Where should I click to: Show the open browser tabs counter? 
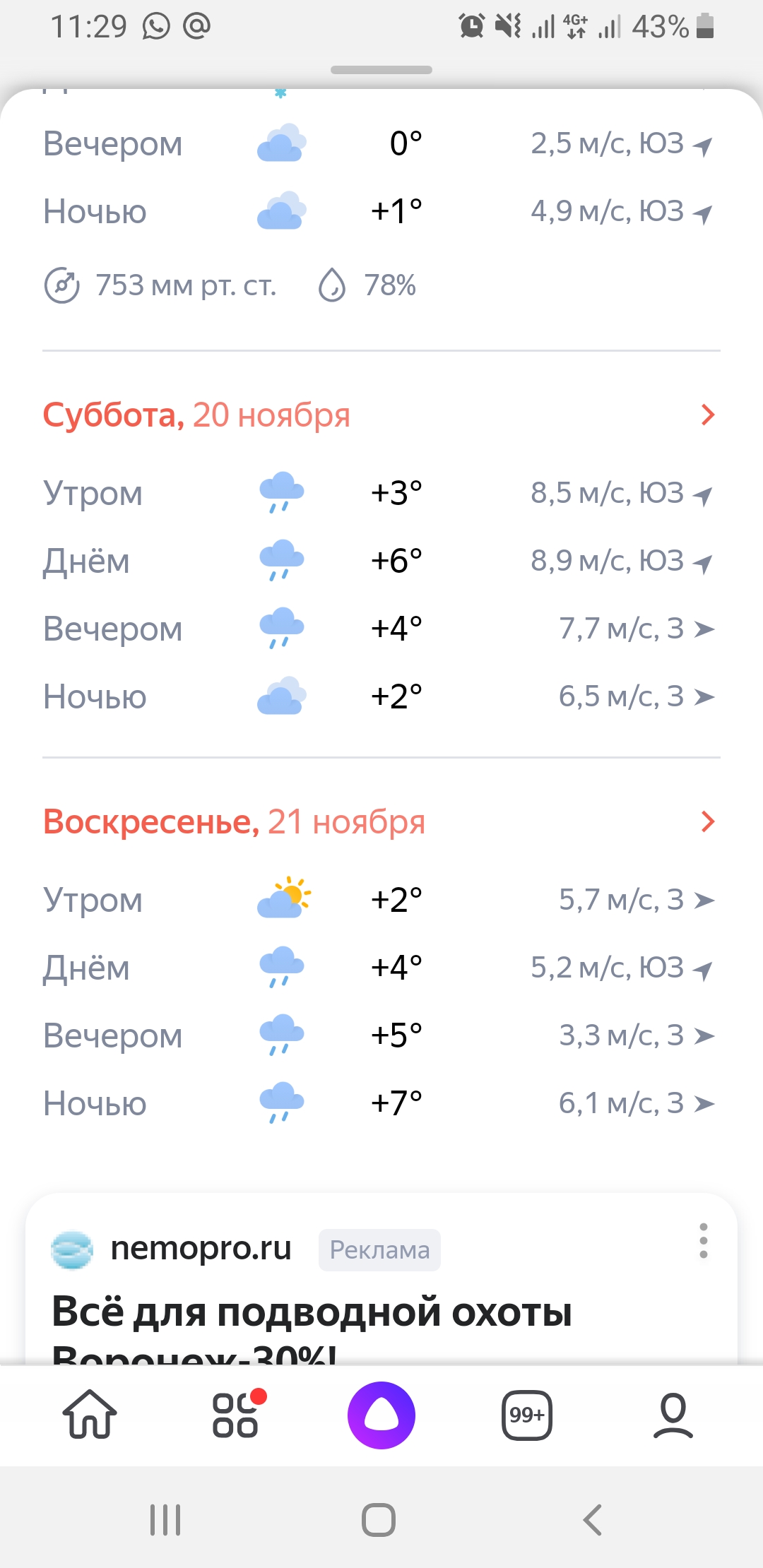527,1415
